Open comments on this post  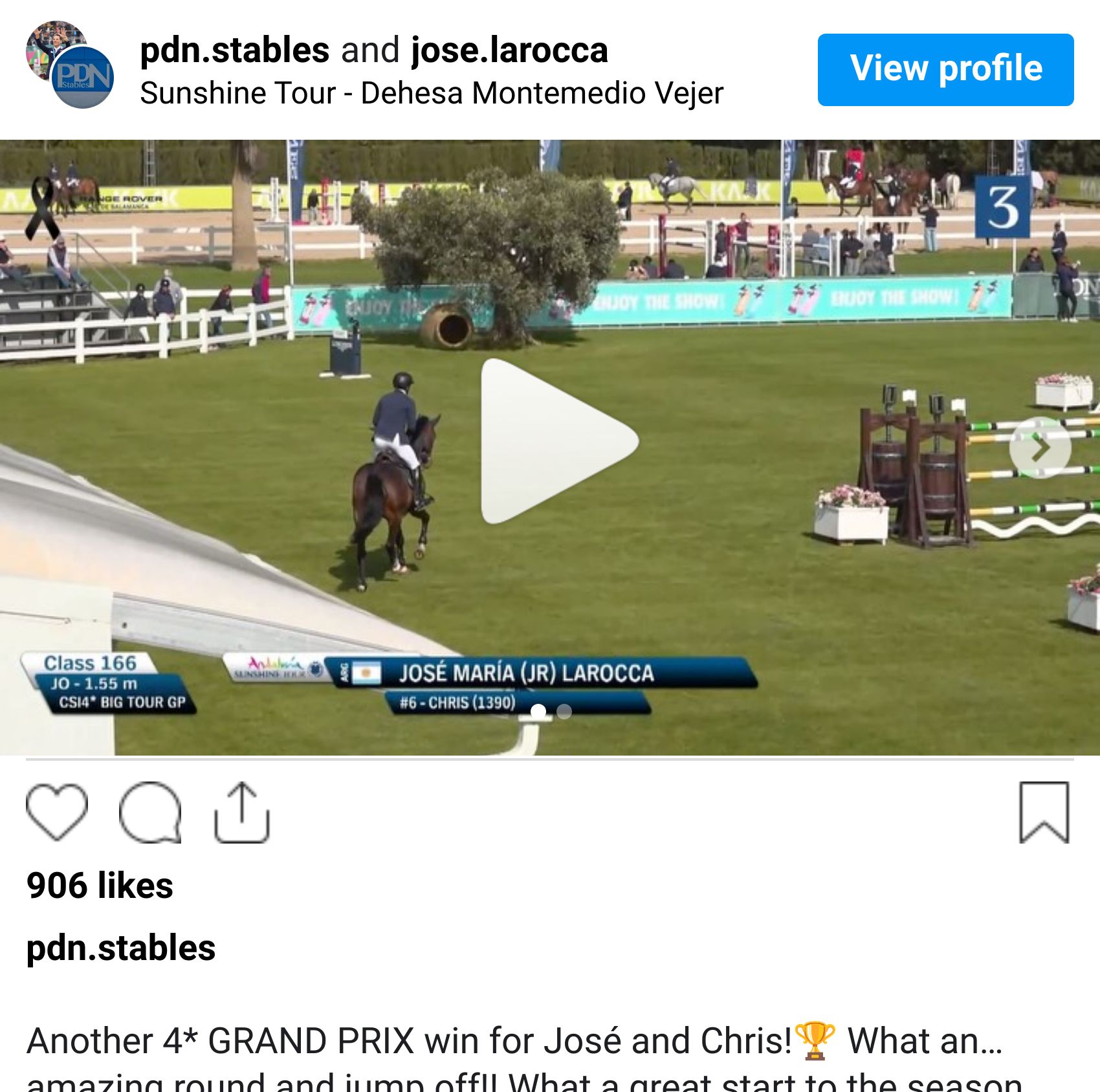(150, 812)
